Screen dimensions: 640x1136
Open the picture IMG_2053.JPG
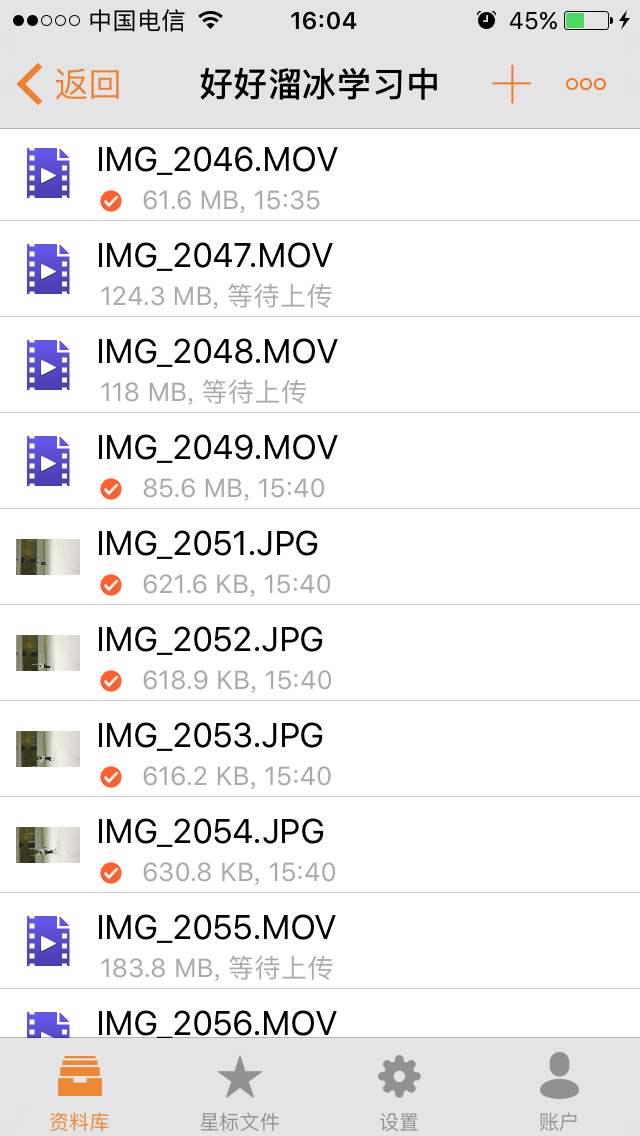320,749
